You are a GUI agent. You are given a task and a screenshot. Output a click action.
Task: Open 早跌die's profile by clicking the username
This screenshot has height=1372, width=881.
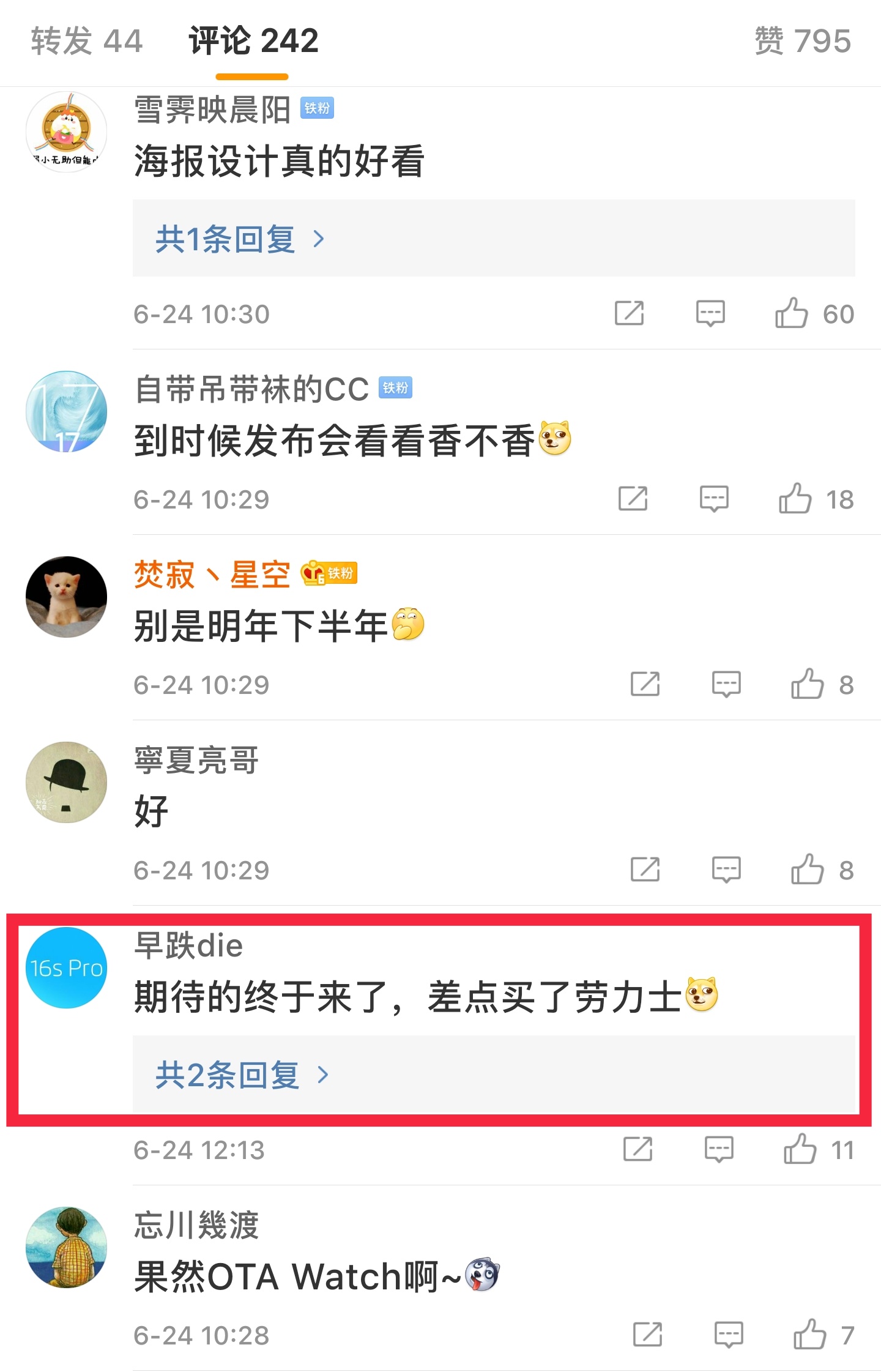click(186, 945)
